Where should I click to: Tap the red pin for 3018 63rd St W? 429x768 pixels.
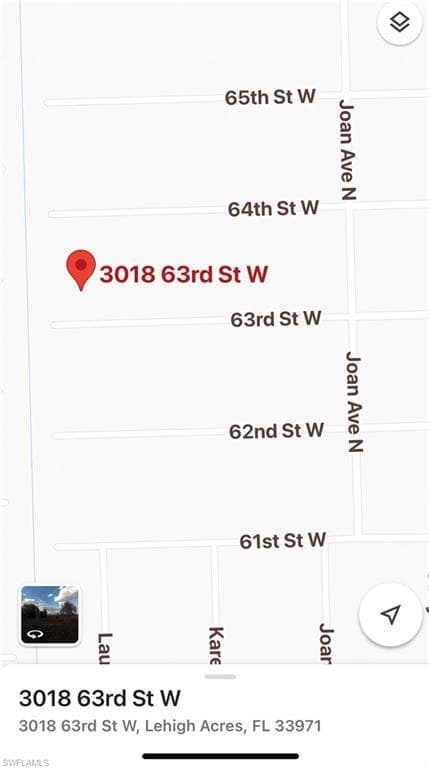tap(81, 270)
